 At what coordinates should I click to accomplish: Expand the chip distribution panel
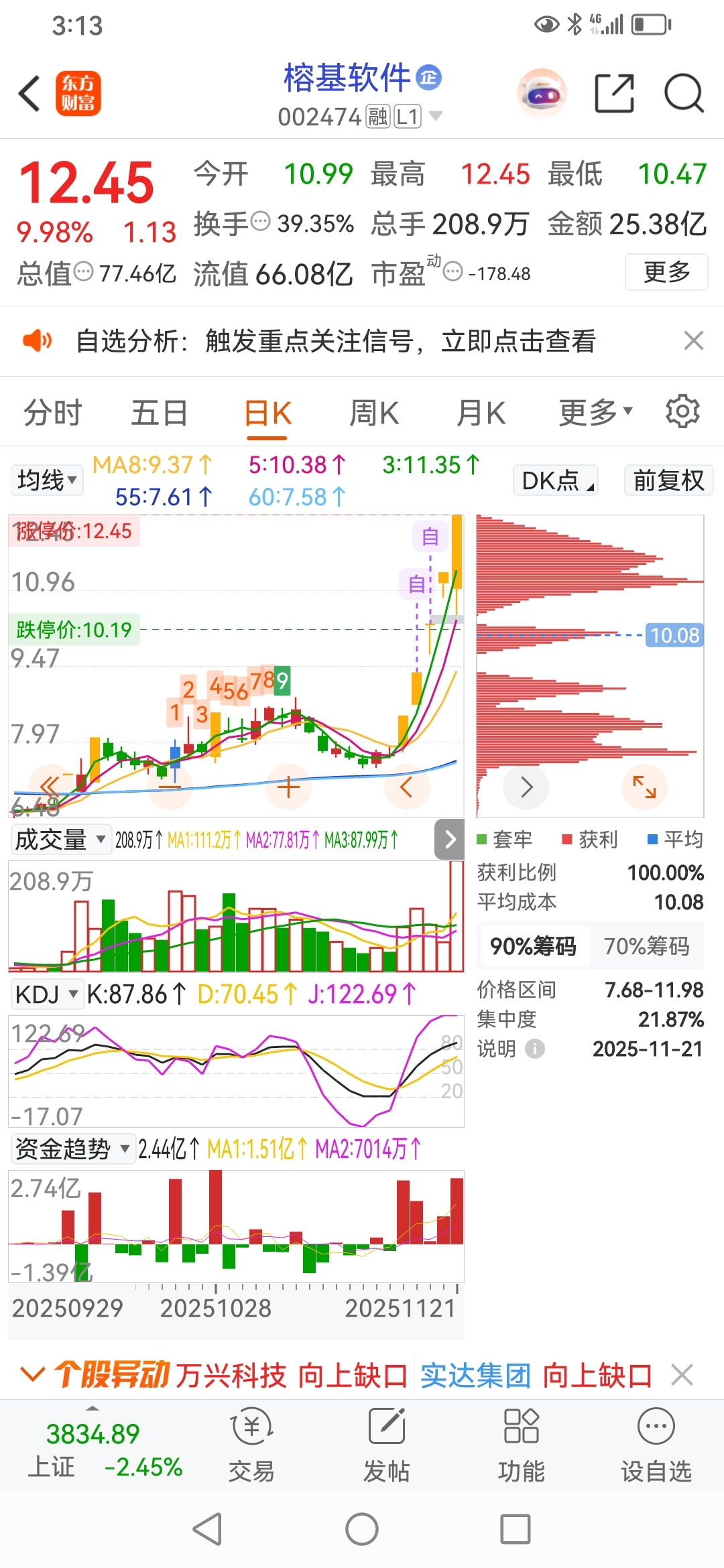(x=644, y=787)
